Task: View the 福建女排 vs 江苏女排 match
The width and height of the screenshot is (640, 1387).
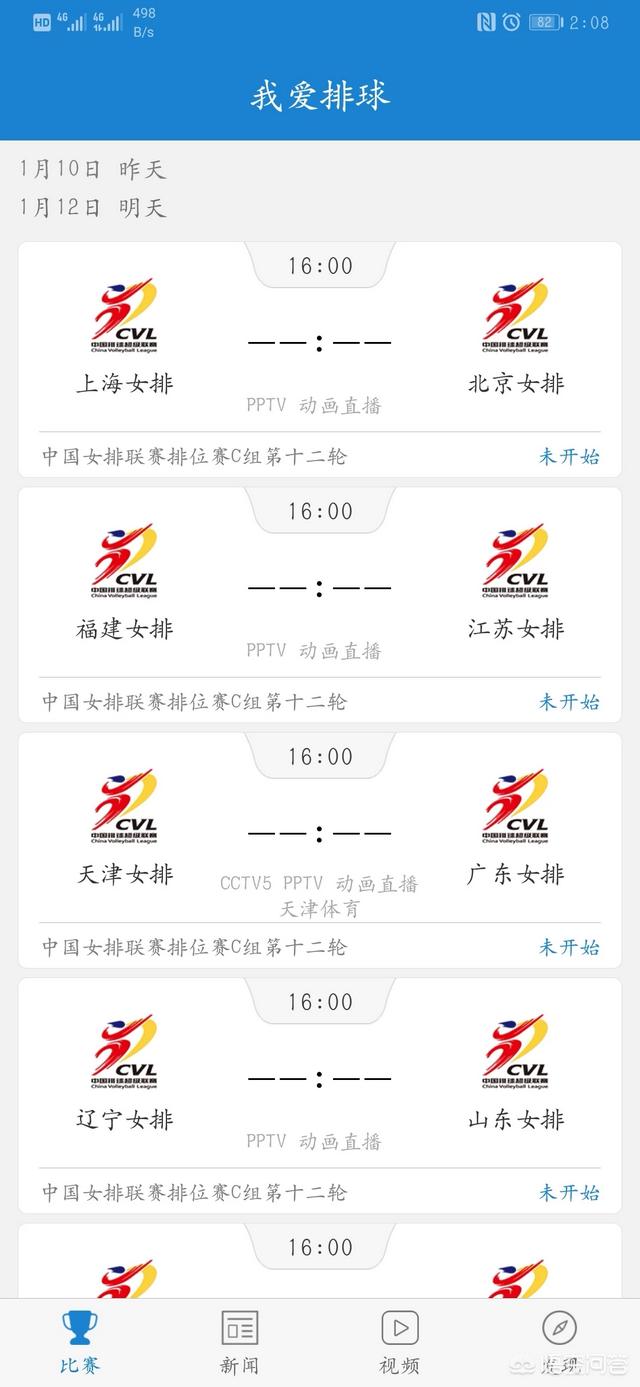Action: (320, 605)
